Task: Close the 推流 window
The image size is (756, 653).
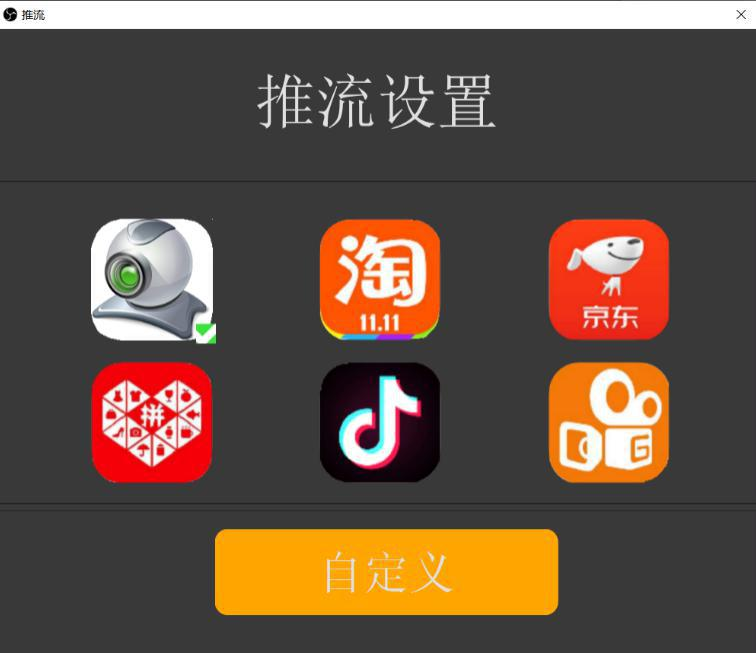Action: [x=741, y=14]
